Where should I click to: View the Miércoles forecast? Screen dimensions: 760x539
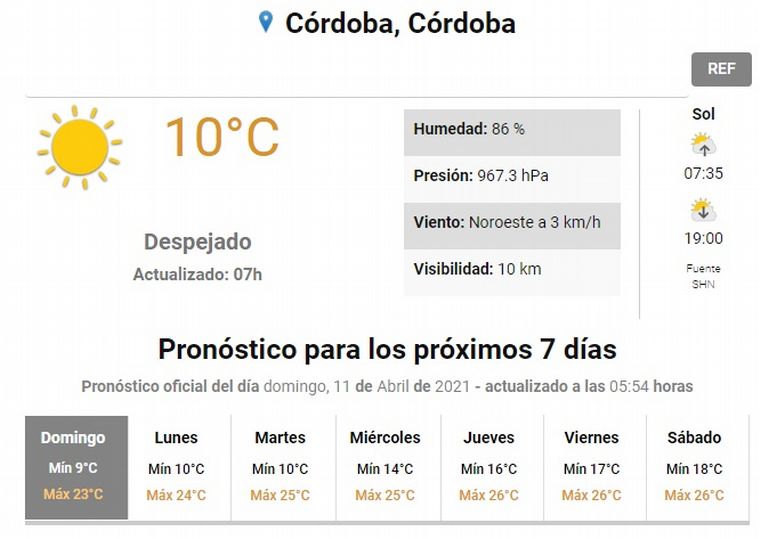click(385, 465)
